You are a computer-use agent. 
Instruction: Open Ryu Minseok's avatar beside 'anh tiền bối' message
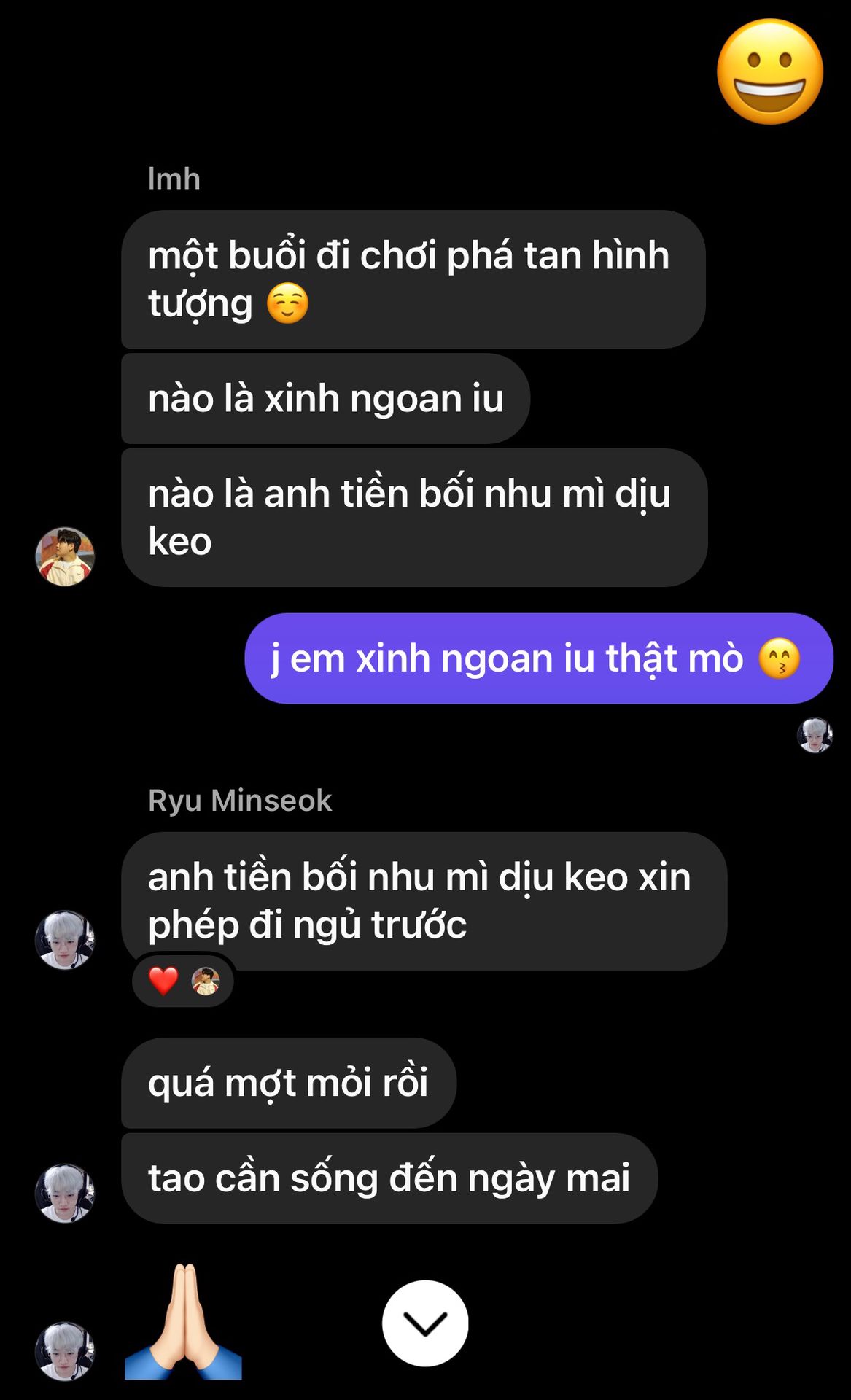pos(65,940)
